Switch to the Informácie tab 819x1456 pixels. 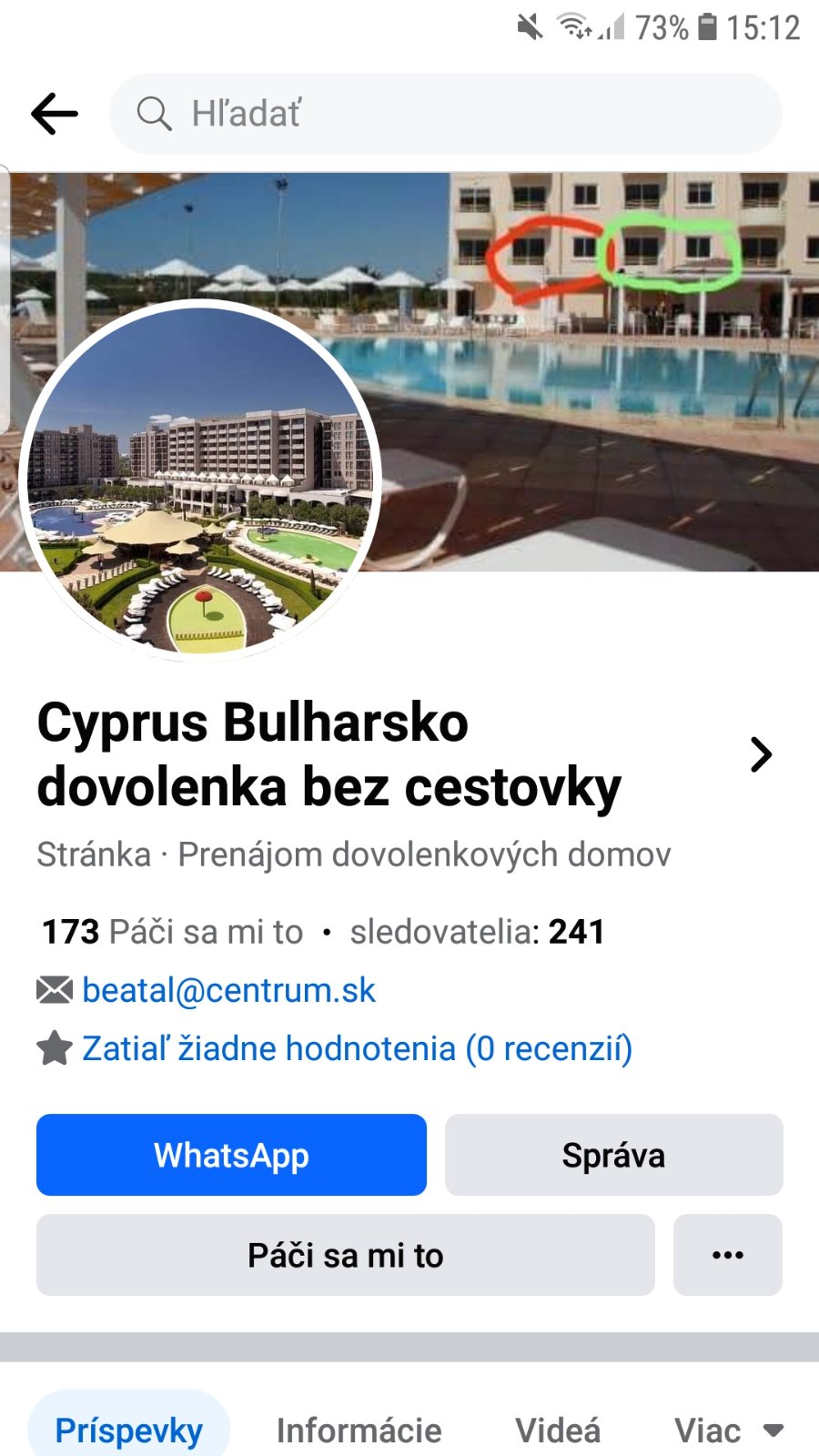(359, 1430)
